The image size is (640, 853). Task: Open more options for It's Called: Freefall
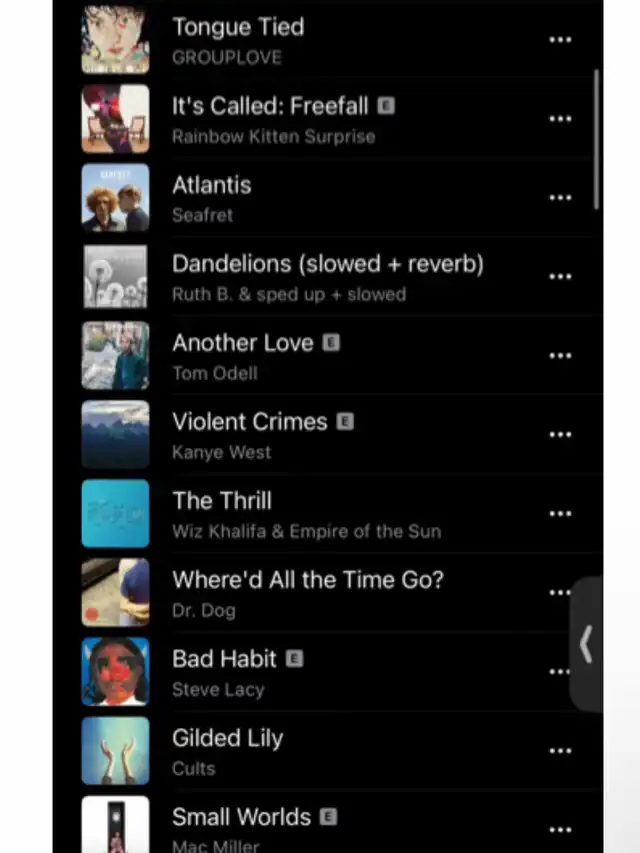click(560, 118)
